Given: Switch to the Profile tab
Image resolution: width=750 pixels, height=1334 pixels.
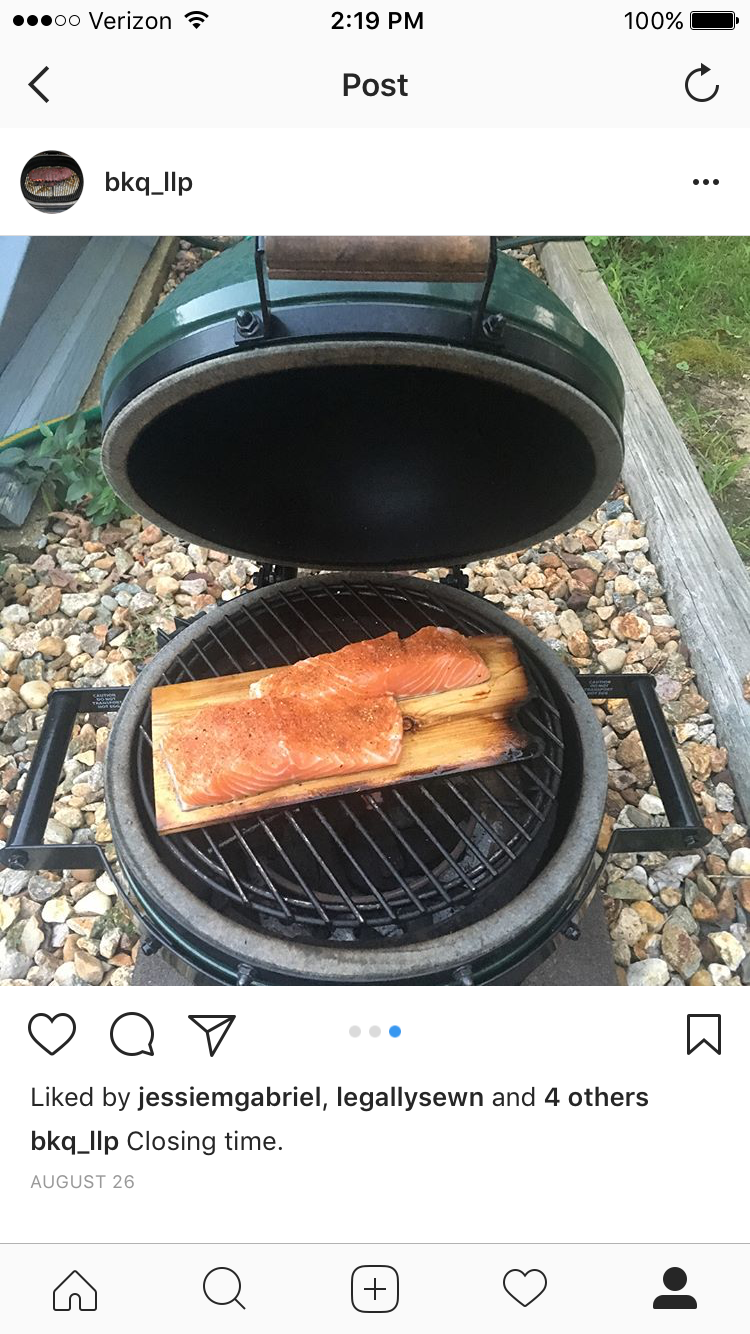Looking at the screenshot, I should [674, 1288].
